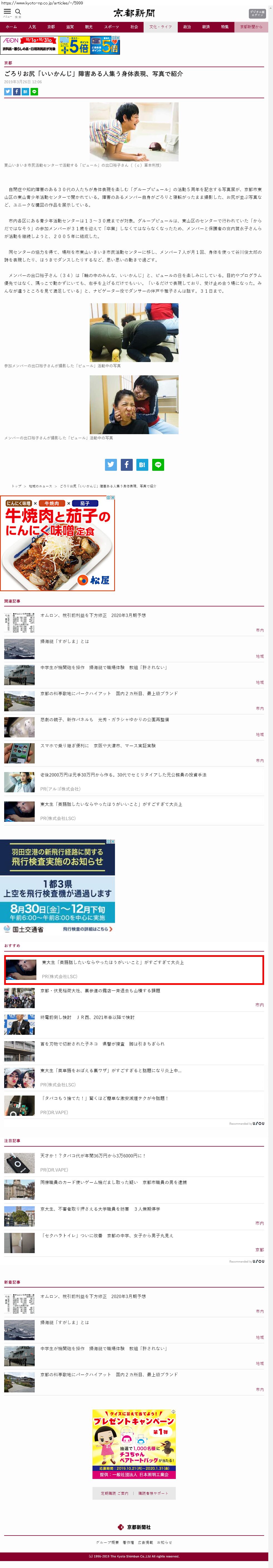Tap the トップ breadcrumb link
The width and height of the screenshot is (273, 1568).
coord(16,486)
